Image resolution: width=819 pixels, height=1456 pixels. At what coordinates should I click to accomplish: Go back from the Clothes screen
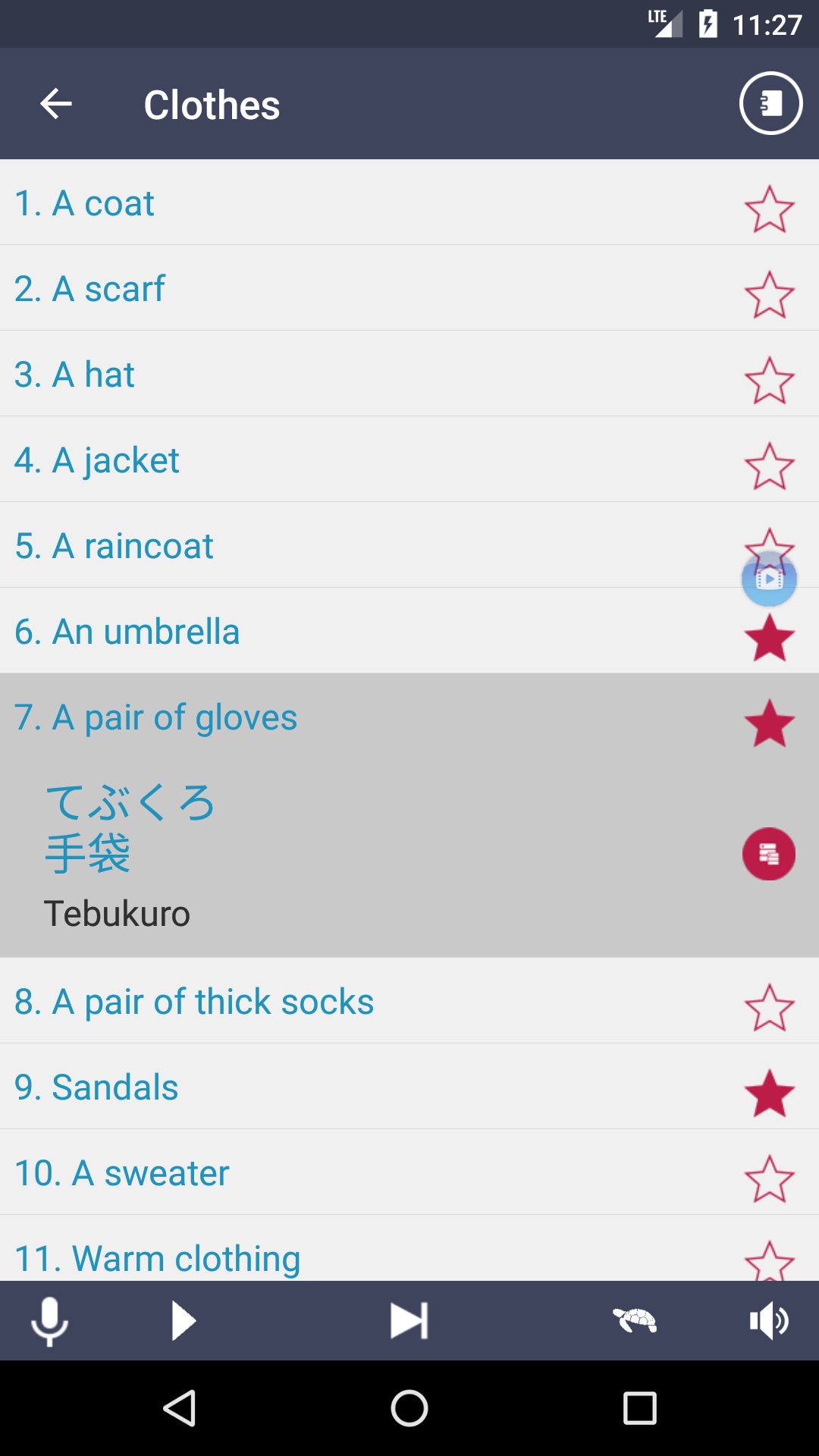tap(56, 104)
